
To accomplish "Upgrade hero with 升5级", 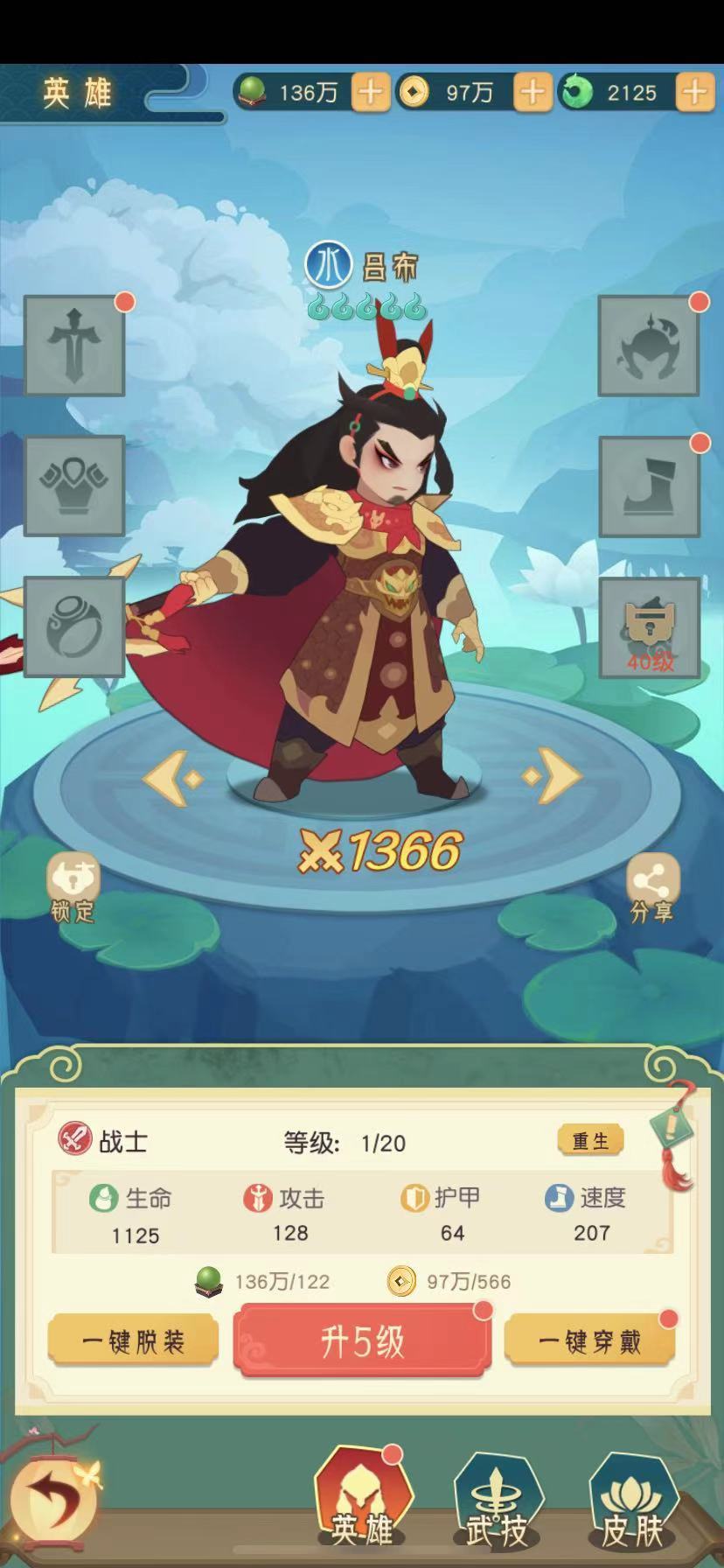I will pyautogui.click(x=362, y=1341).
